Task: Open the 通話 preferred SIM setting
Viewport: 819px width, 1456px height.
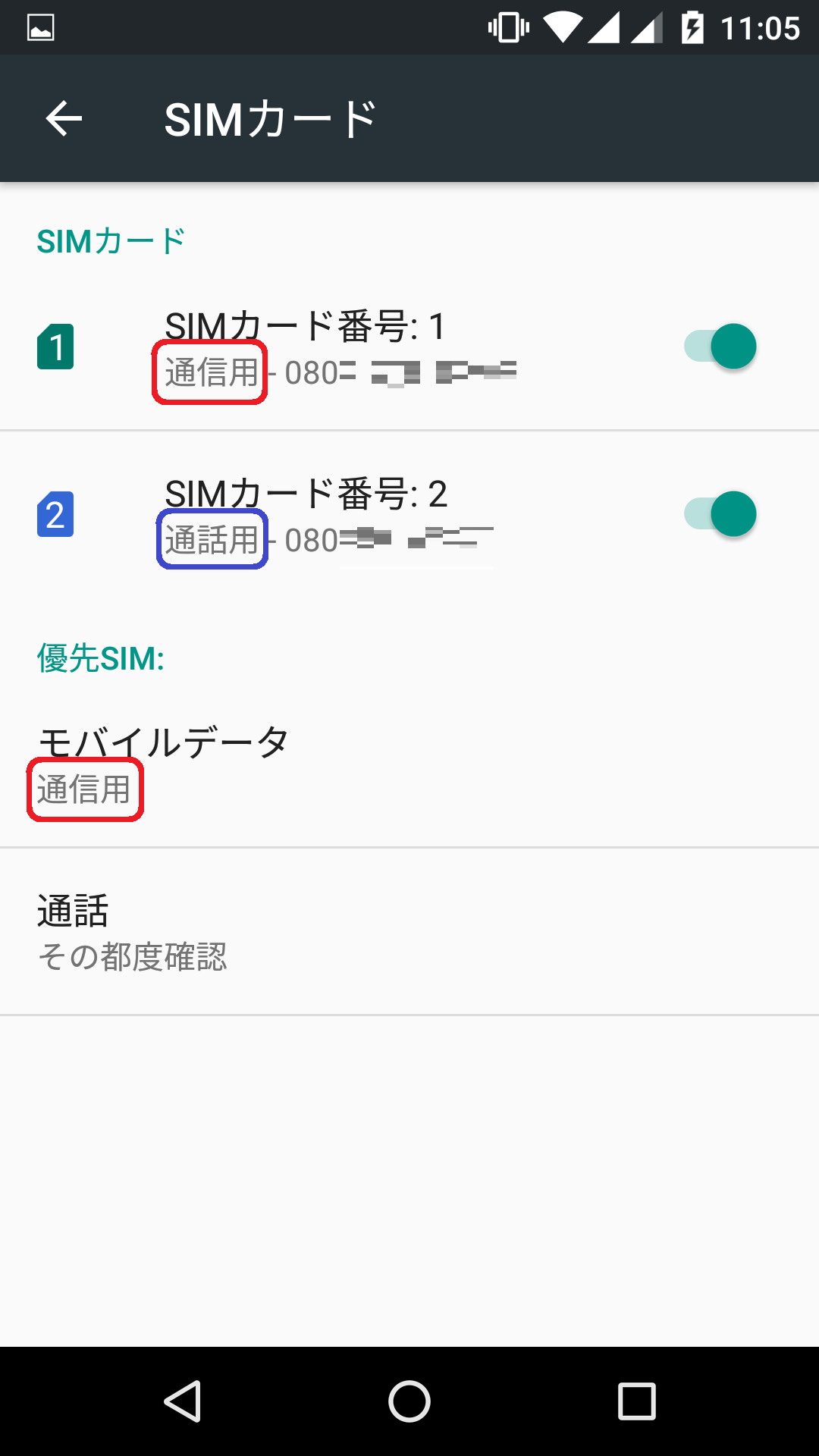Action: pos(409,932)
